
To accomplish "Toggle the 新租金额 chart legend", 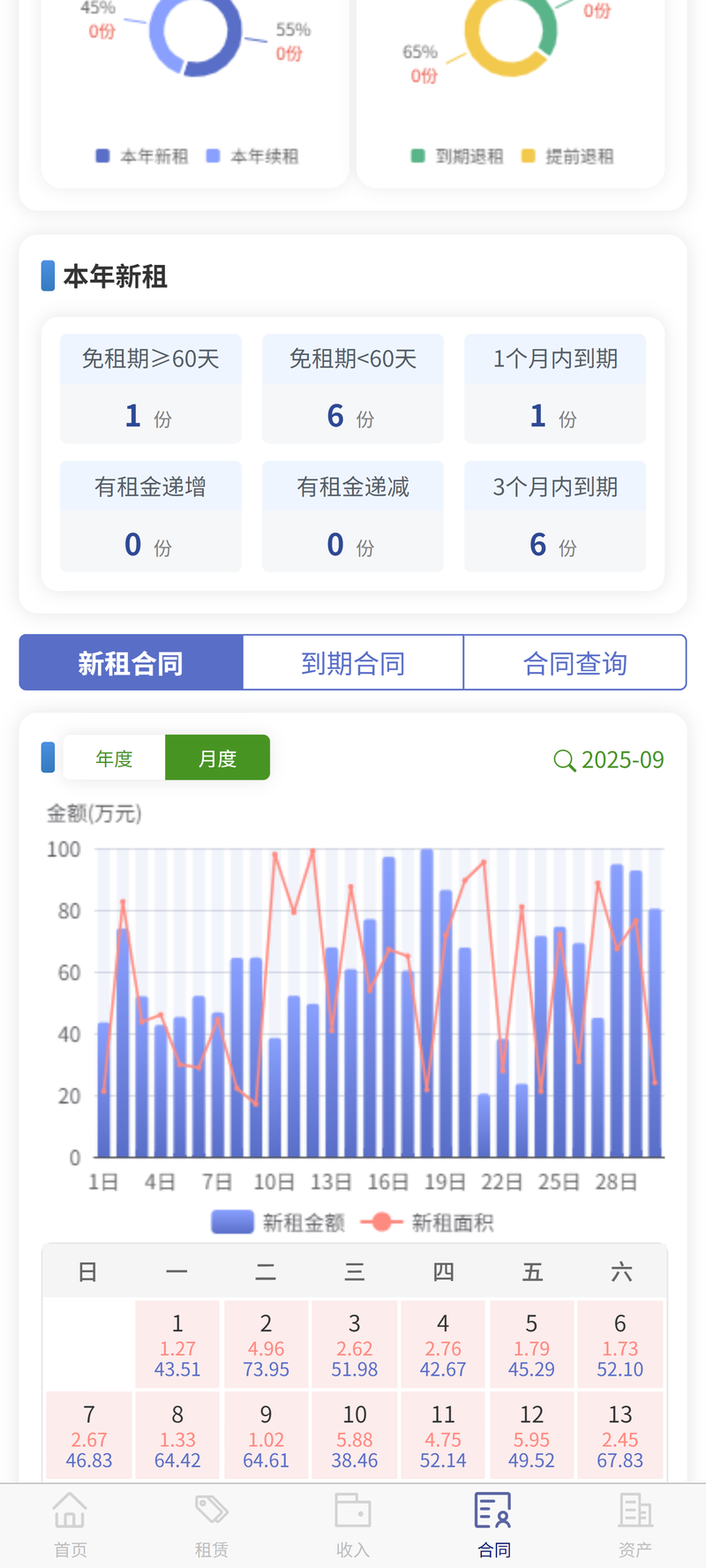I will coord(279,1223).
